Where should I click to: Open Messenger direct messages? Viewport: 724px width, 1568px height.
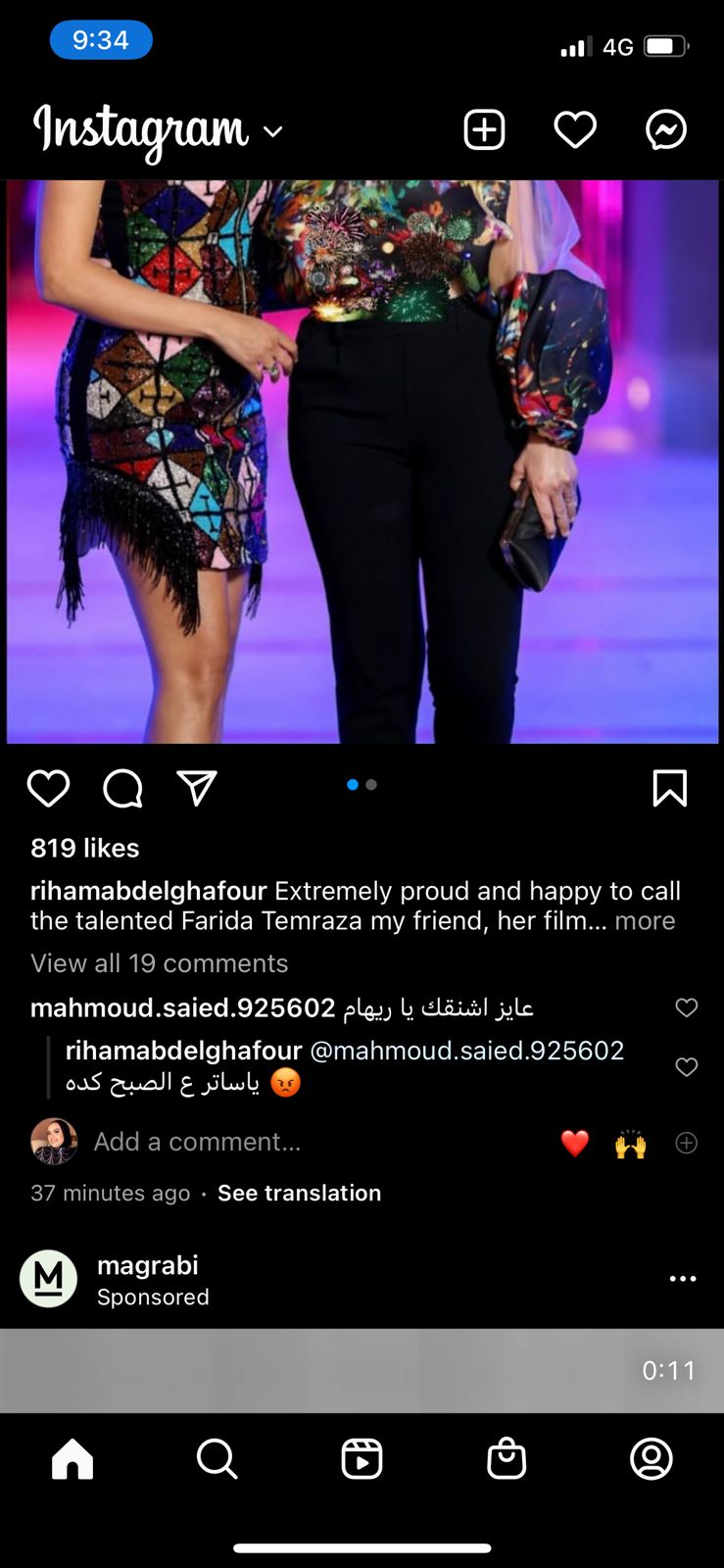[666, 129]
